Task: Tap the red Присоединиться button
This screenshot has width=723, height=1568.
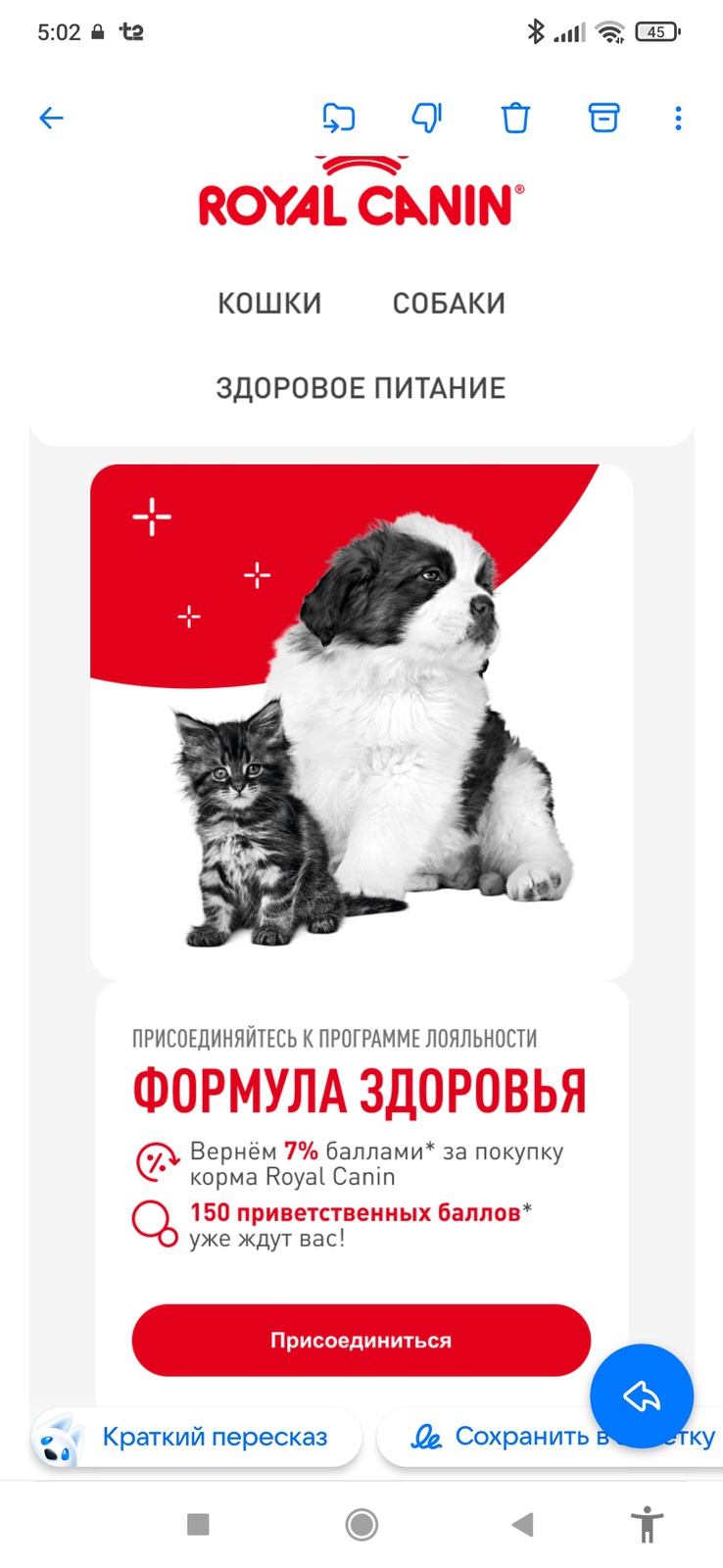Action: (361, 1340)
